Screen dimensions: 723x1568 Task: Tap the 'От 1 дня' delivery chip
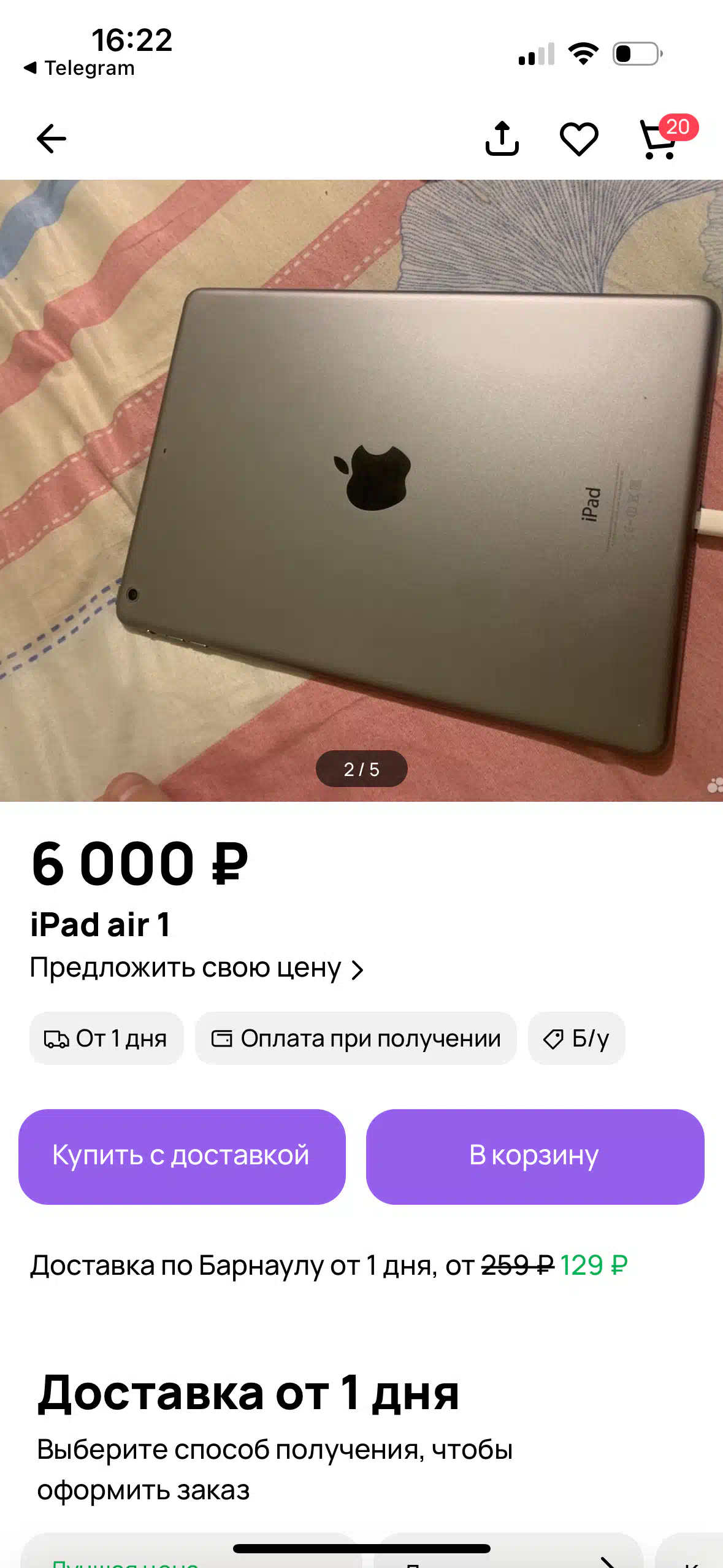[x=106, y=1038]
